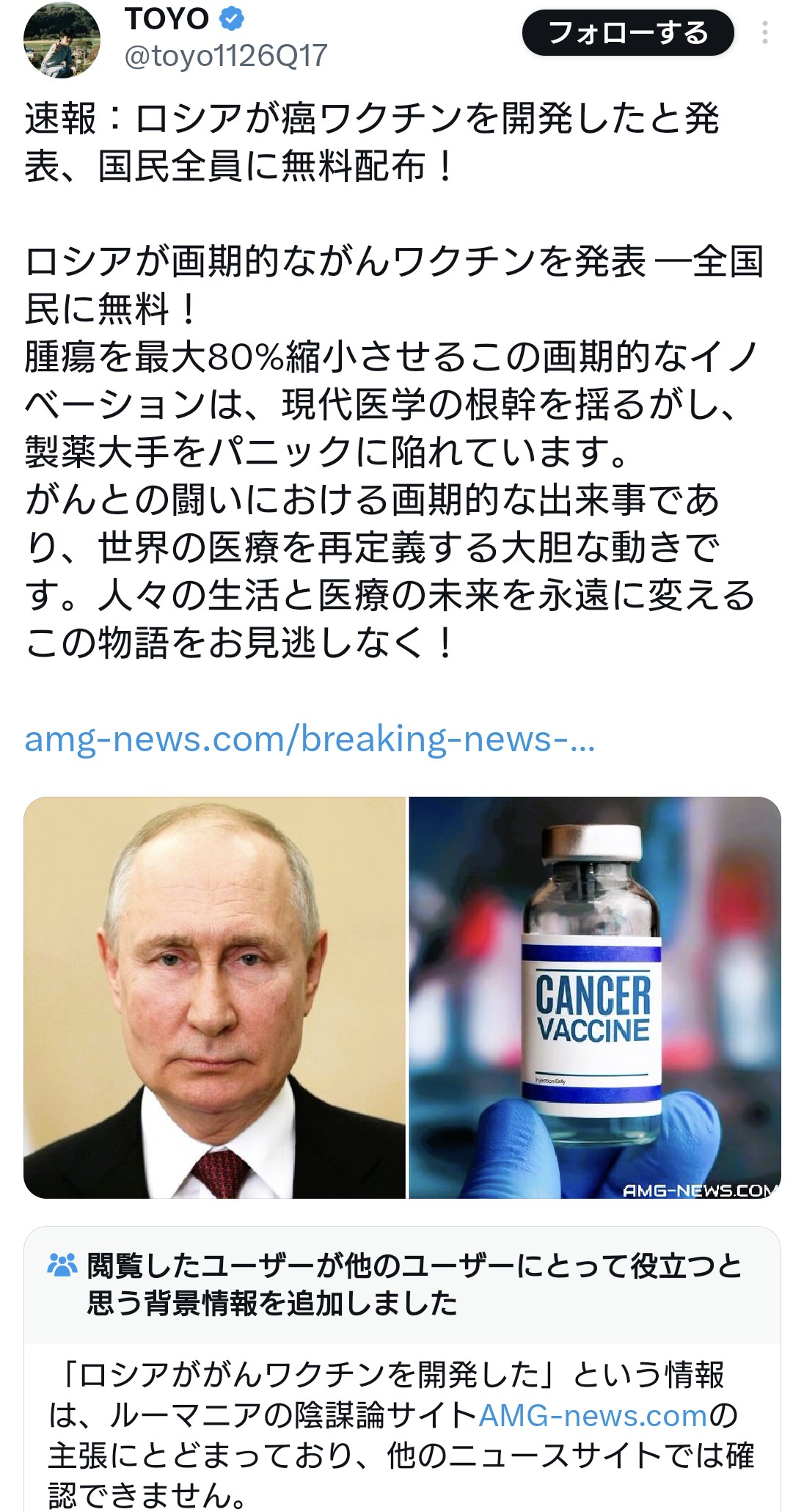Viewport: 804px width, 1512px height.
Task: Open TOYO's profile picture
Action: point(62,39)
